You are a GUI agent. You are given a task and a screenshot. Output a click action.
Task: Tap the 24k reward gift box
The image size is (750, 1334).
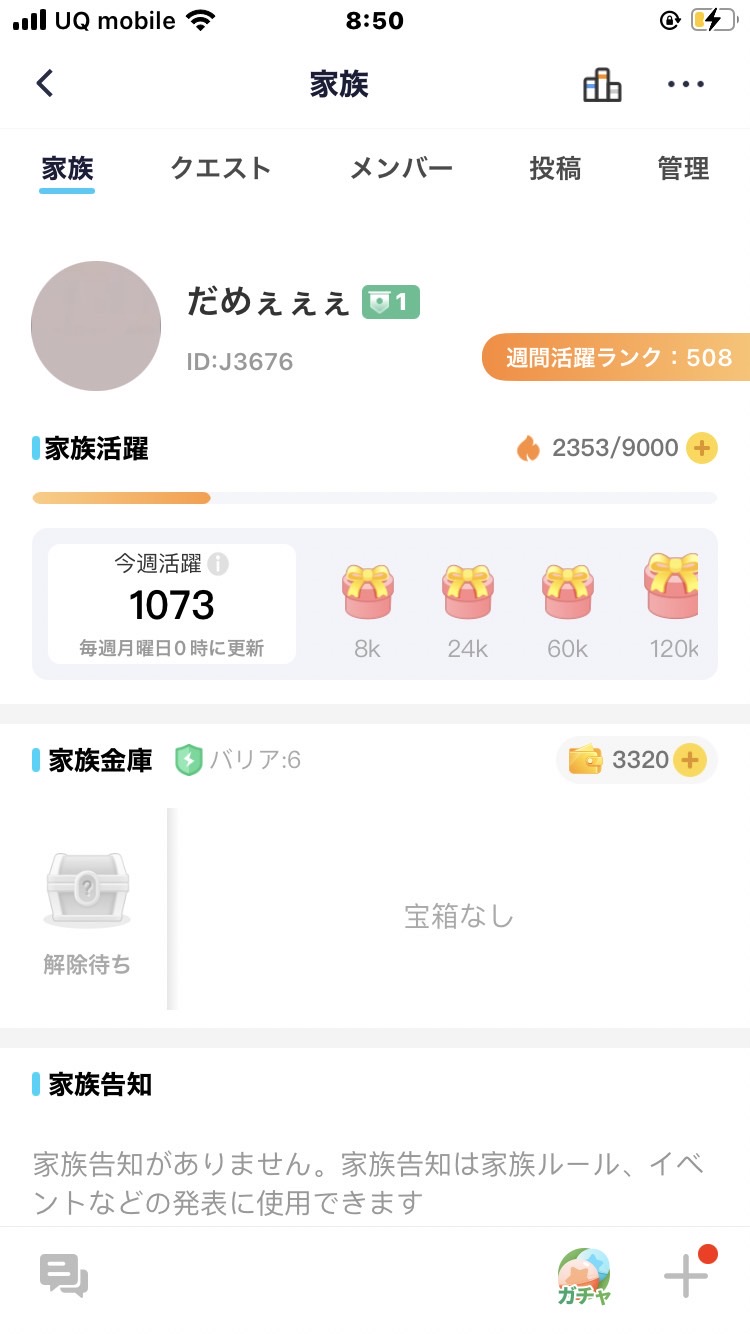coord(468,592)
